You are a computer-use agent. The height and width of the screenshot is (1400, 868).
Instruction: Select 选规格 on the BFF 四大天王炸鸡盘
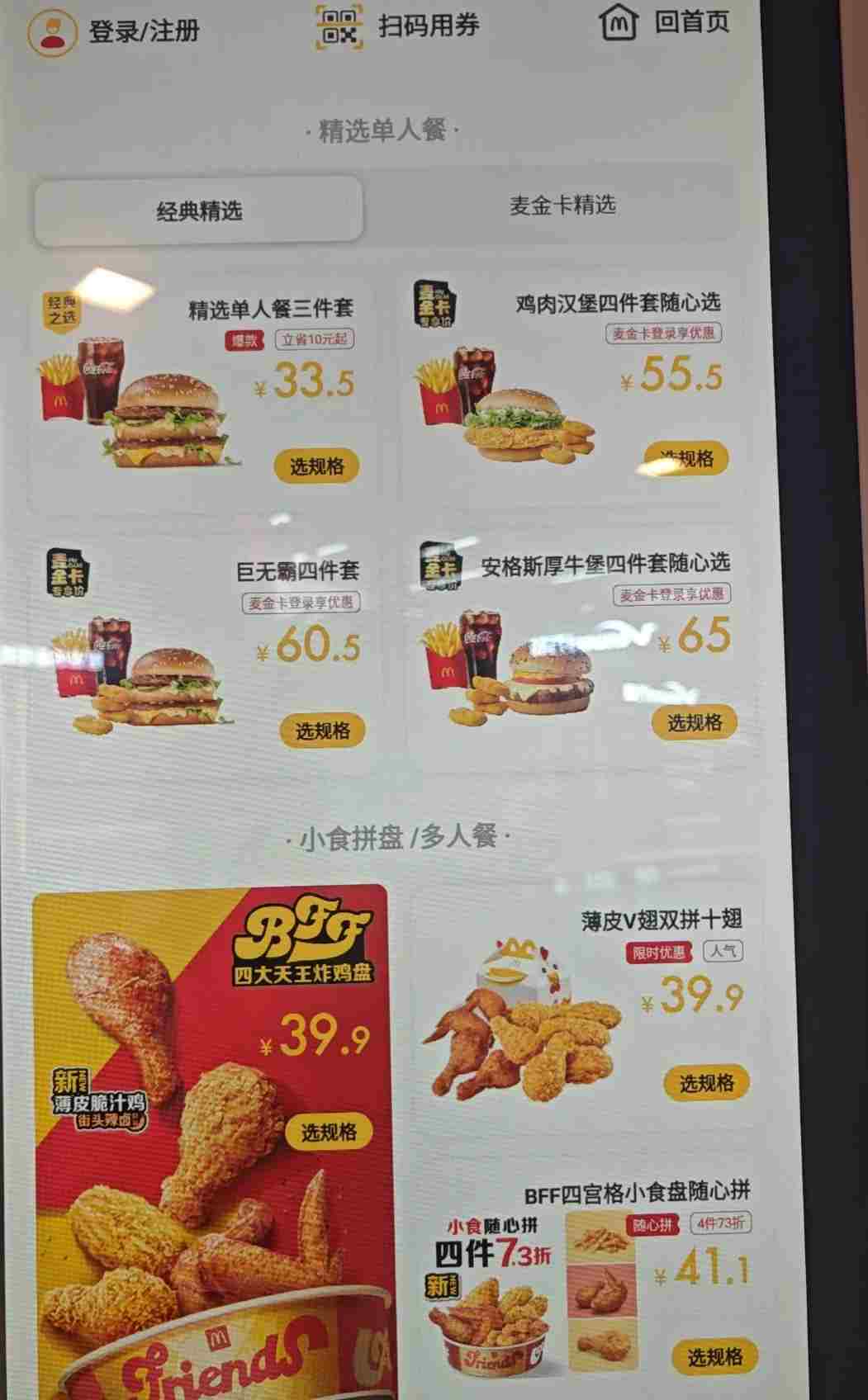pyautogui.click(x=328, y=1132)
